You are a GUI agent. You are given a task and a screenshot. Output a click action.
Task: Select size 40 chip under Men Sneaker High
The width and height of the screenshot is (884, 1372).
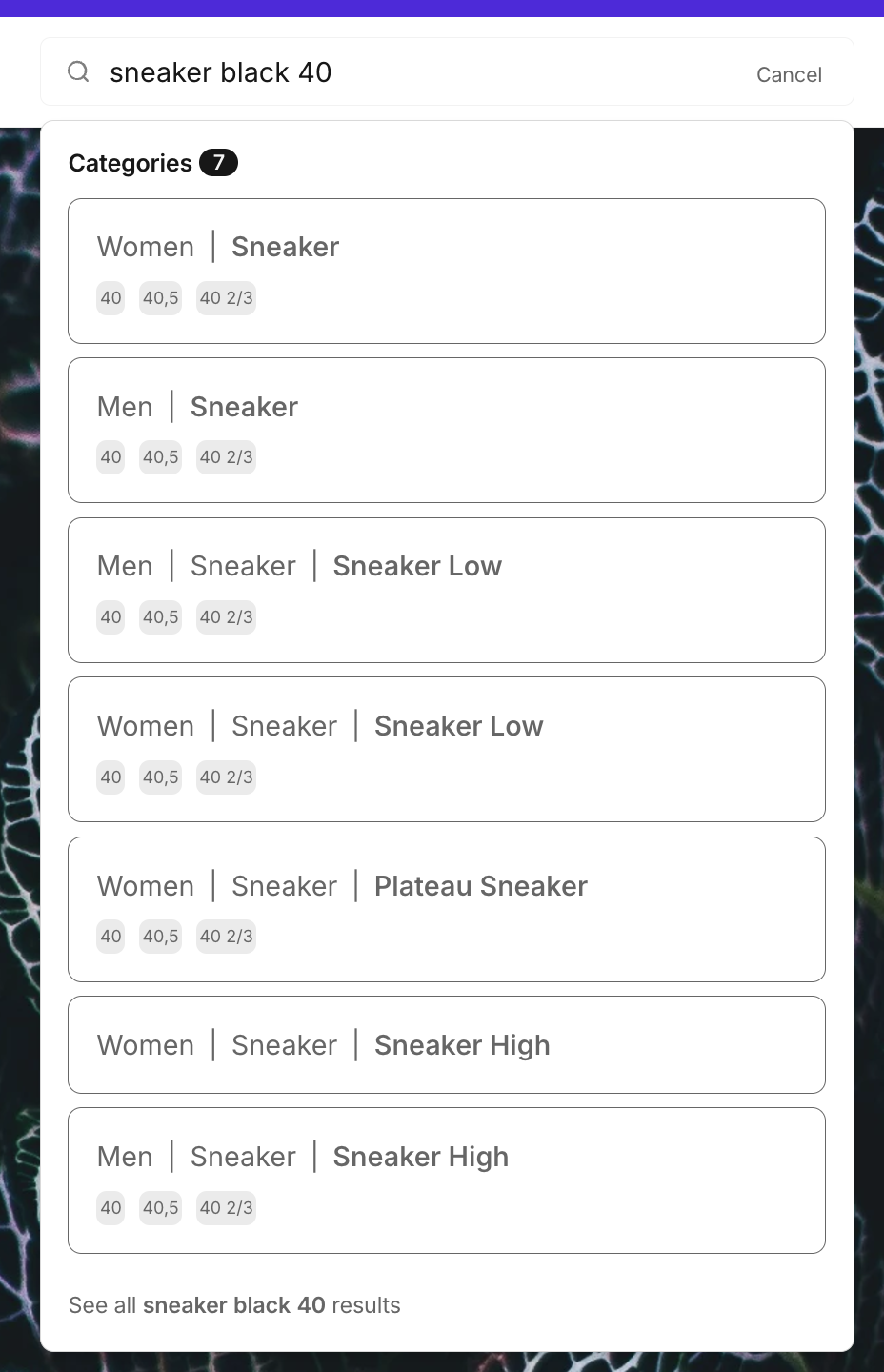coord(110,1208)
